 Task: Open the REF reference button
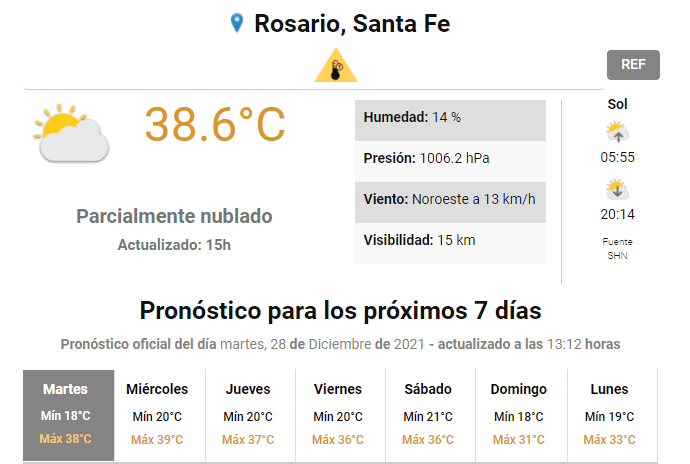[x=633, y=65]
